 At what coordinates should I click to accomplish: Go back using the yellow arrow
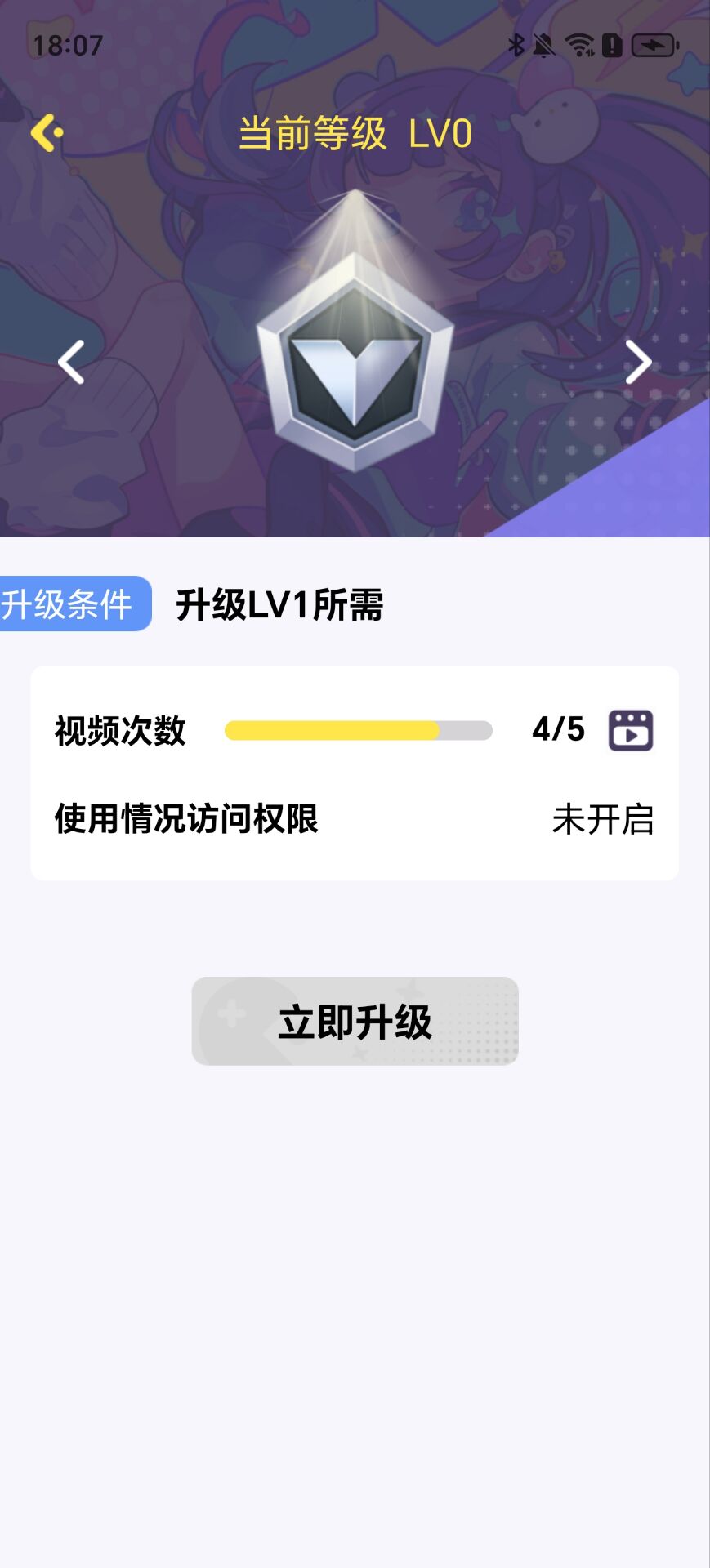[47, 132]
